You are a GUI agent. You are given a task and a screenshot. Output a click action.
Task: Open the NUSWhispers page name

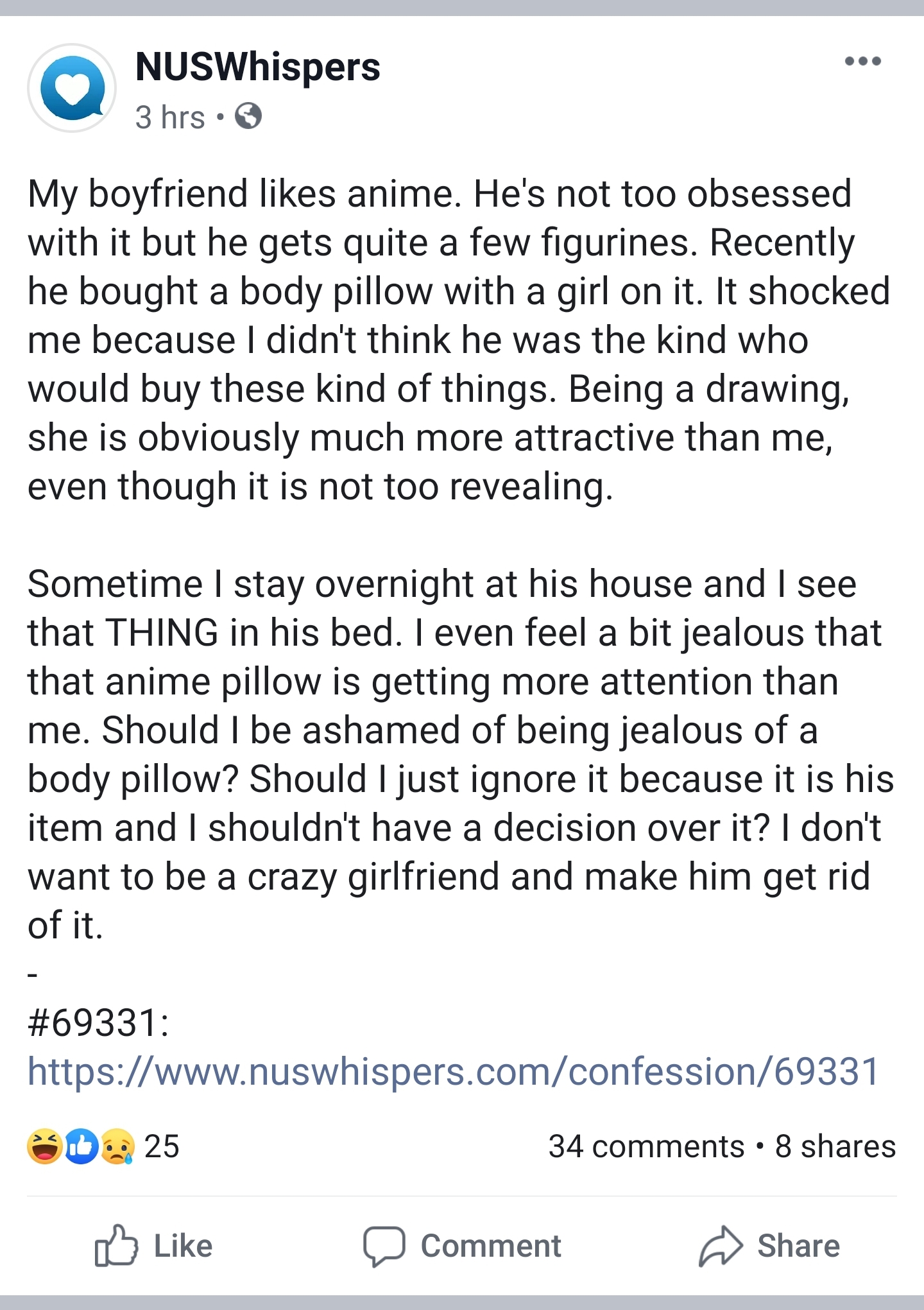(258, 67)
